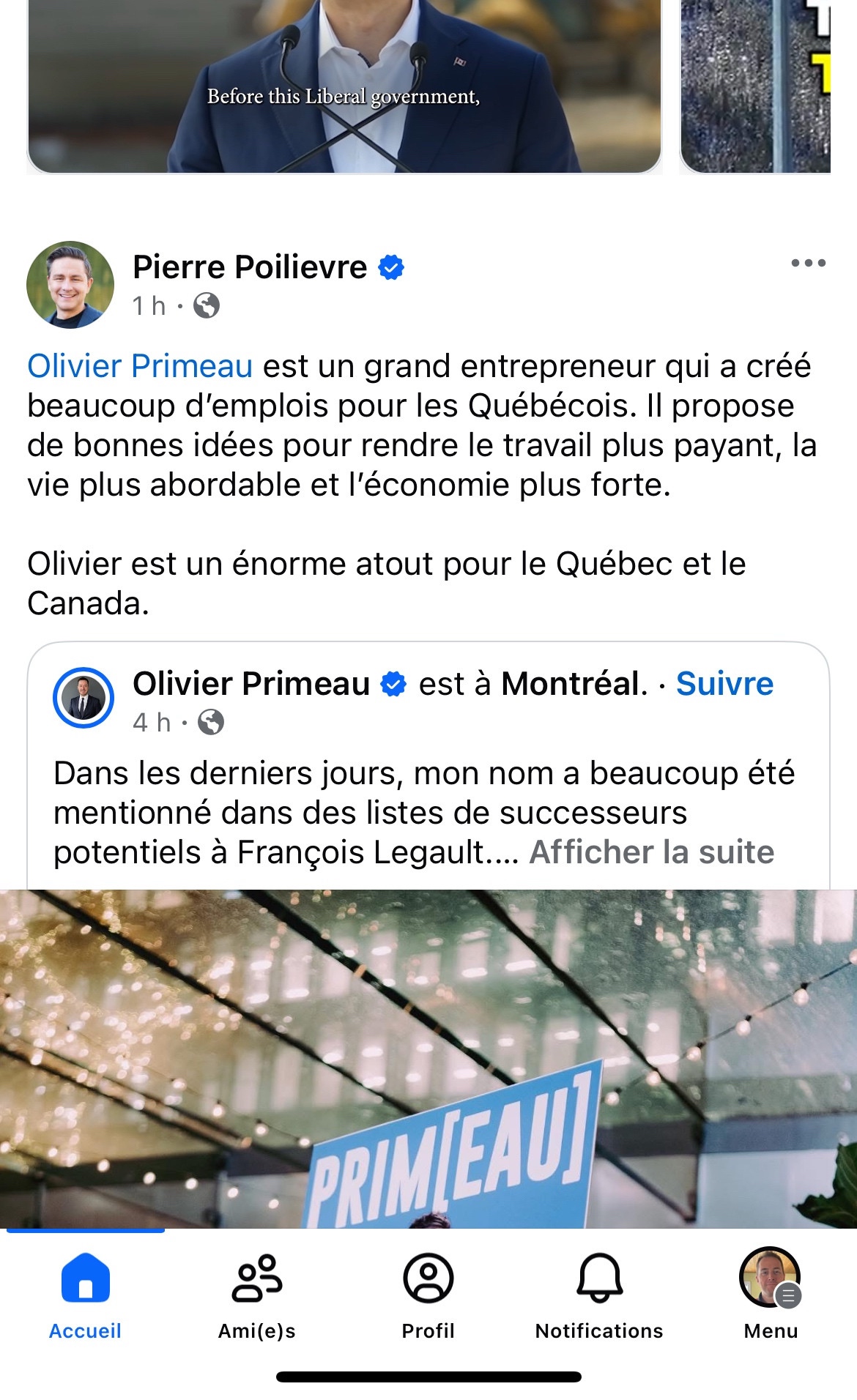
Task: Open the blue Olivier Primeau mention link
Action: tap(140, 366)
